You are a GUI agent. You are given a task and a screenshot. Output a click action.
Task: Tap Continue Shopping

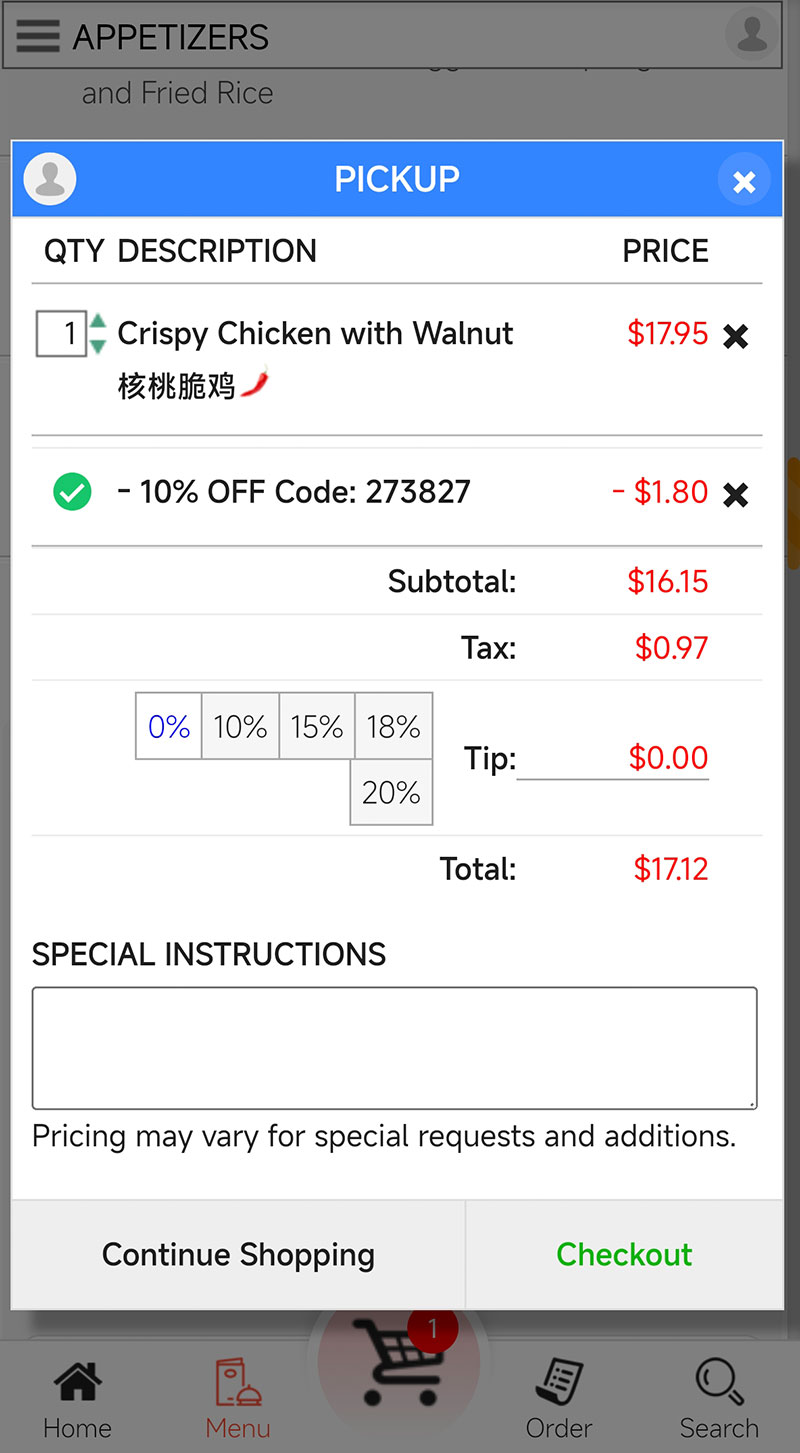click(238, 1255)
